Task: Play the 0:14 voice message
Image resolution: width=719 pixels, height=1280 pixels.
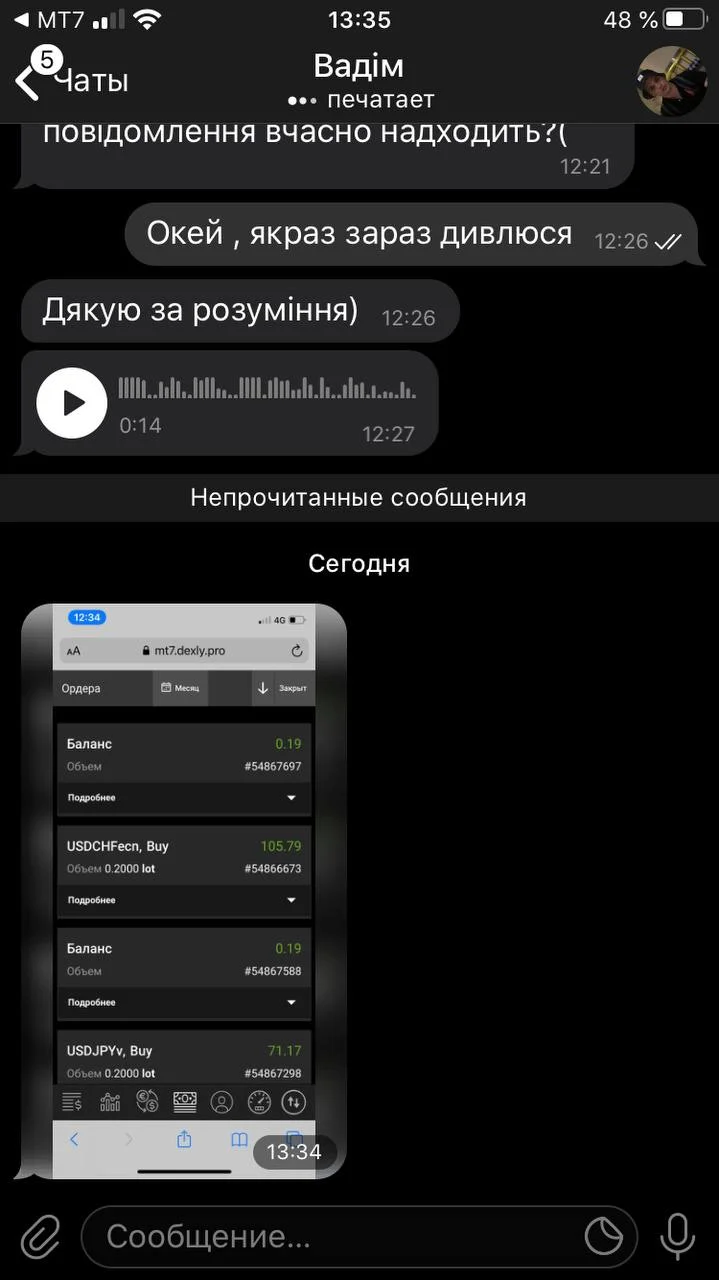Action: 72,403
